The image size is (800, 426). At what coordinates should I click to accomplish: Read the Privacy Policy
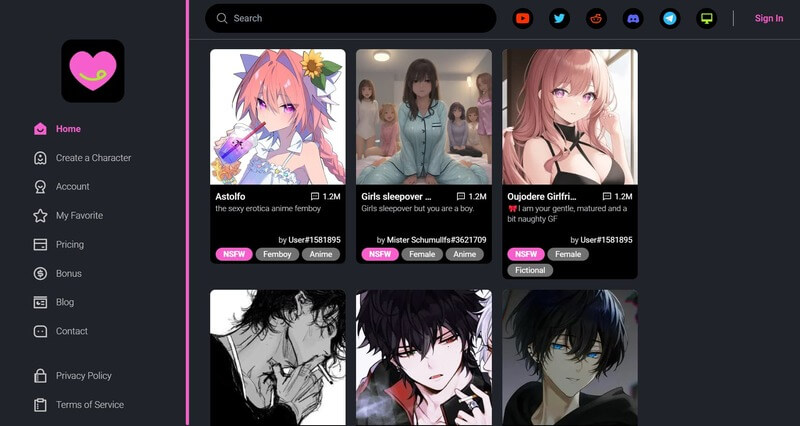(x=84, y=377)
